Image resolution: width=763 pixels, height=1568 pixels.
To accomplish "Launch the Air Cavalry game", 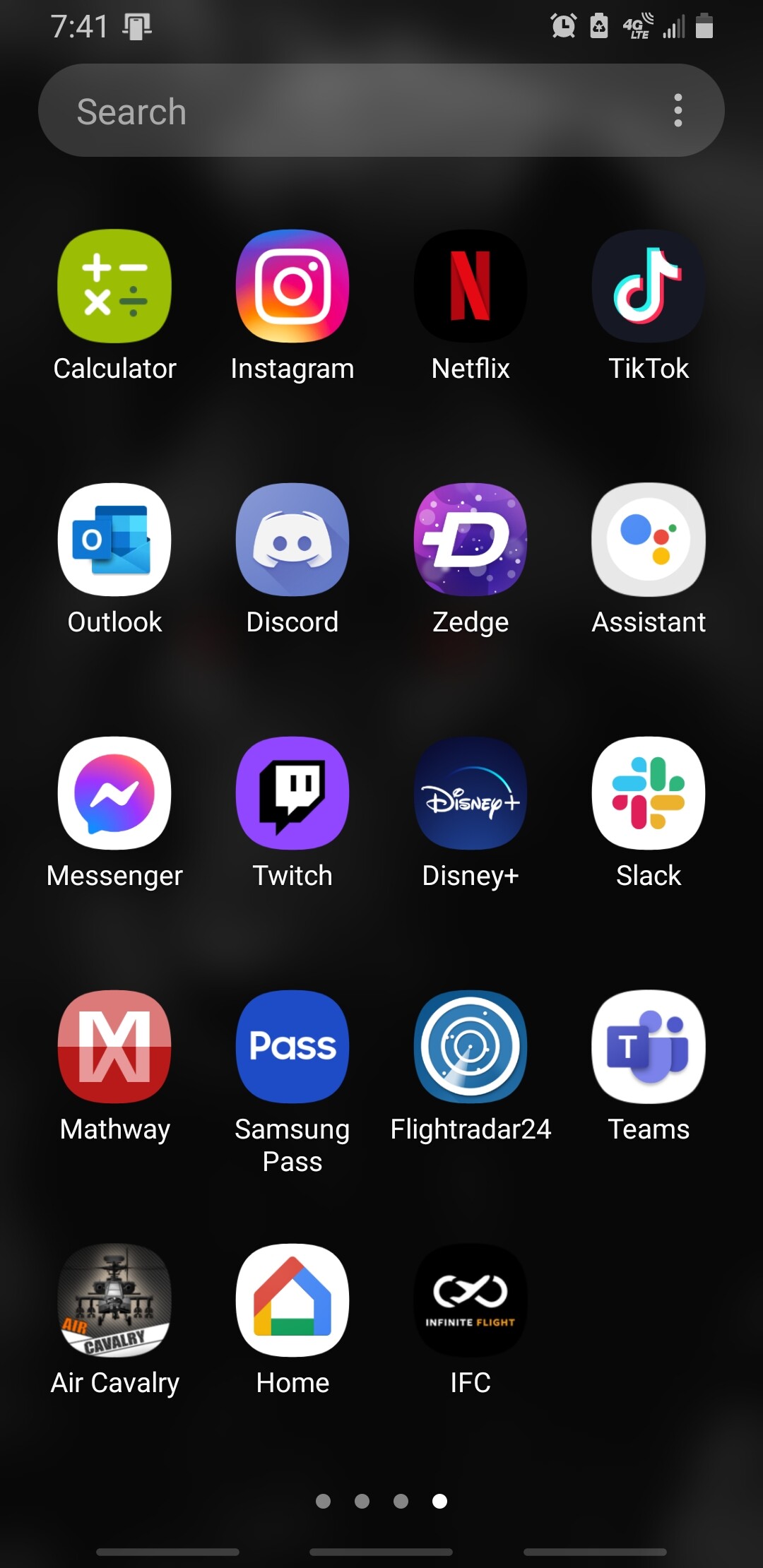I will [x=114, y=1300].
